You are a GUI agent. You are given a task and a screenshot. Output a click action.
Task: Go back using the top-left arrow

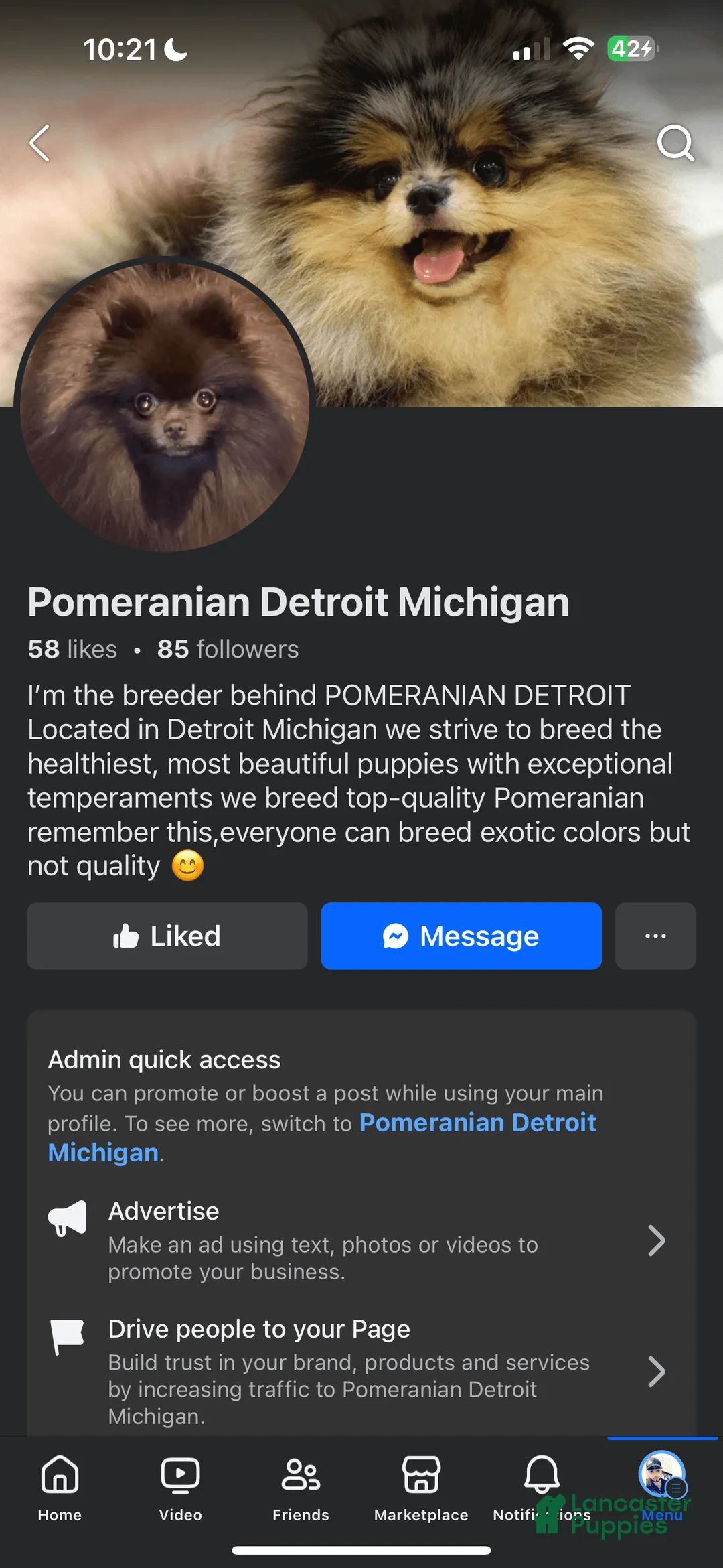40,143
